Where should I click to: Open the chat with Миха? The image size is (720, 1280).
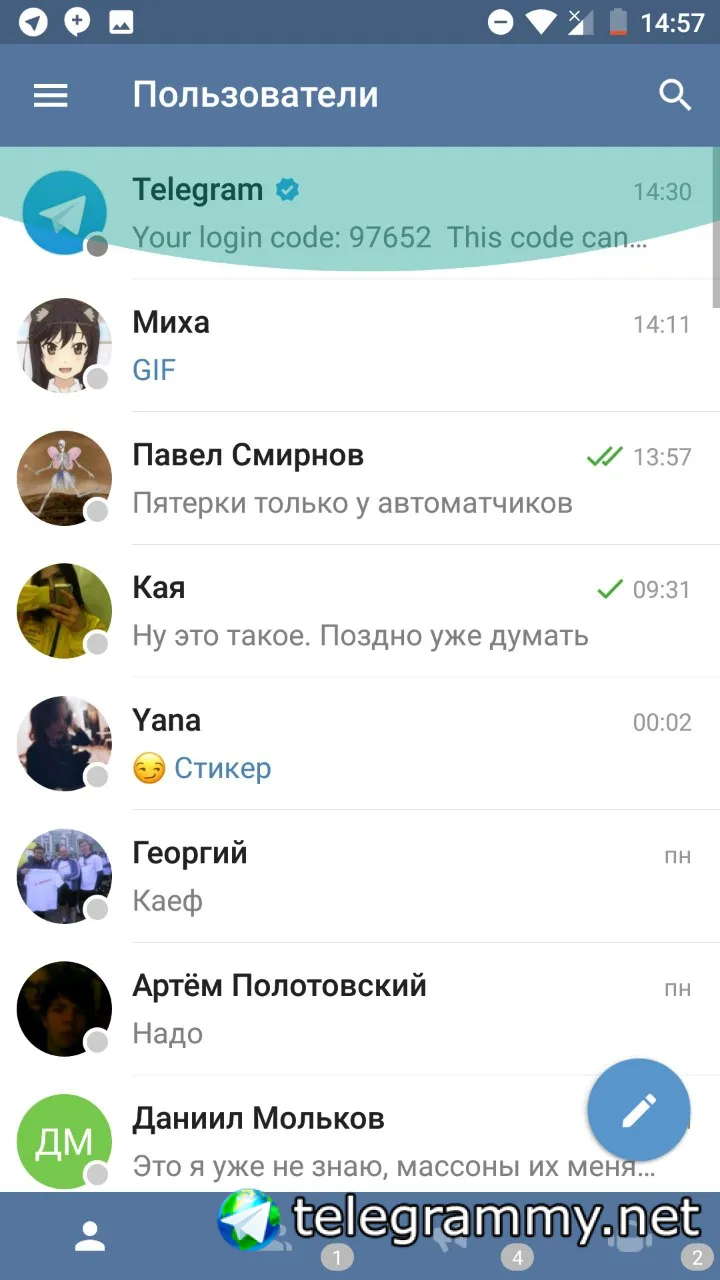coord(390,345)
